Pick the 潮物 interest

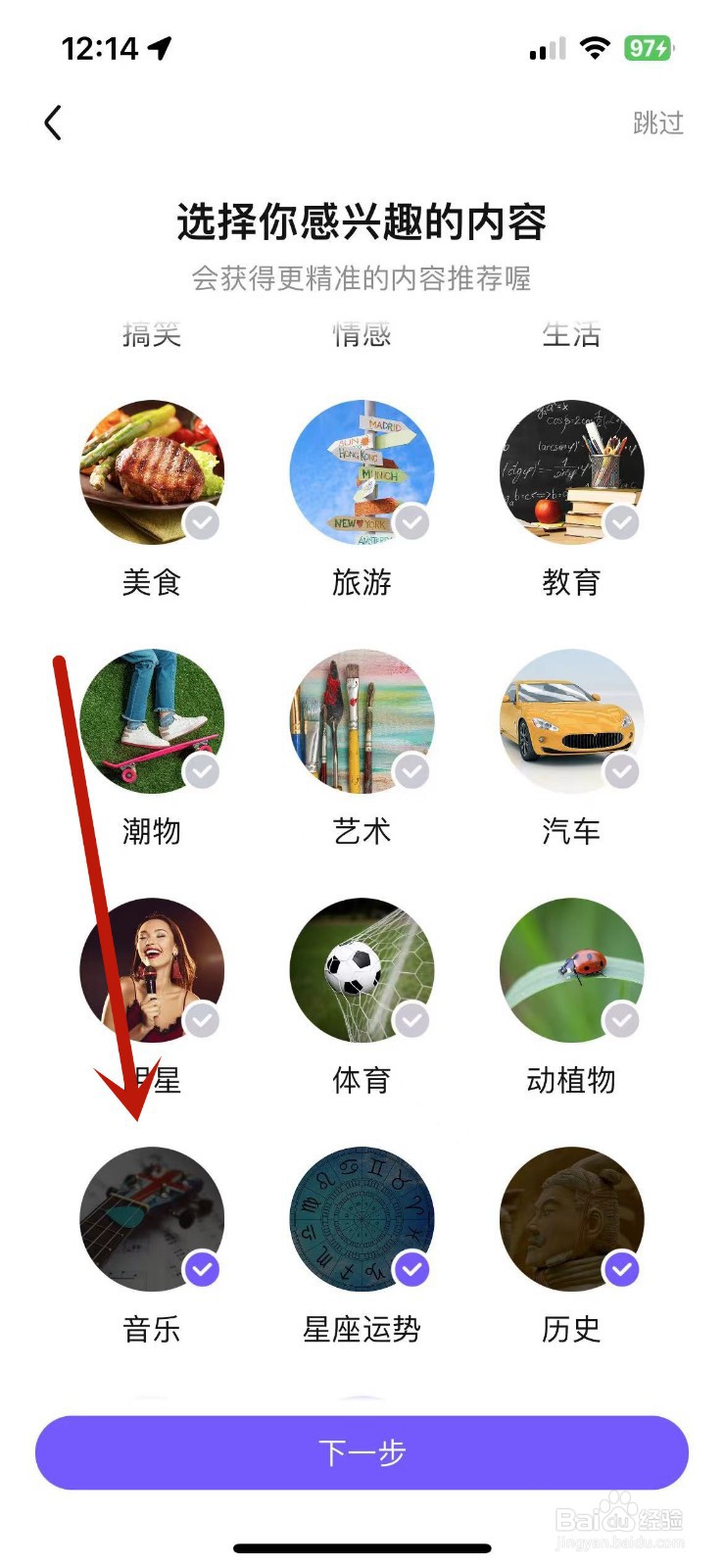tap(152, 721)
